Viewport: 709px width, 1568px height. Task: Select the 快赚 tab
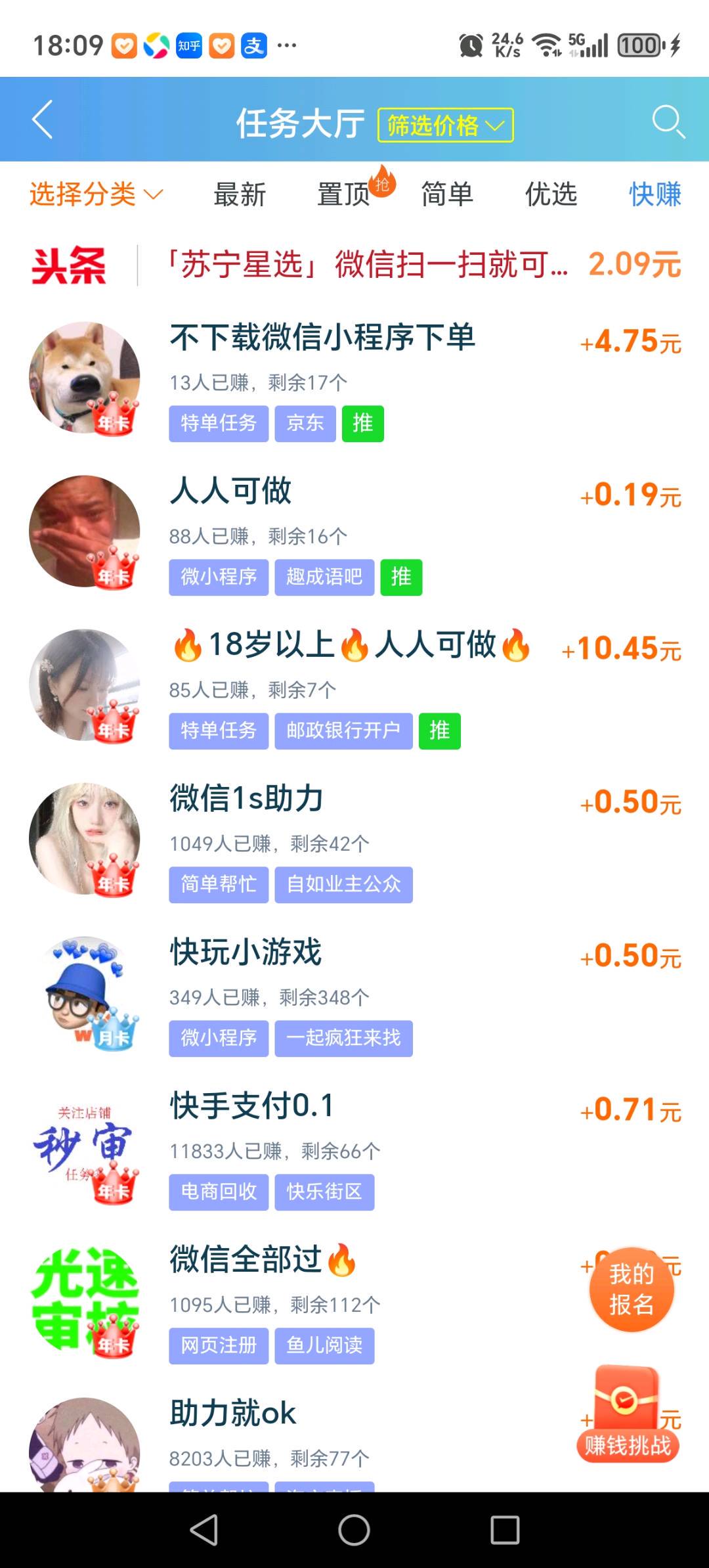tap(655, 194)
